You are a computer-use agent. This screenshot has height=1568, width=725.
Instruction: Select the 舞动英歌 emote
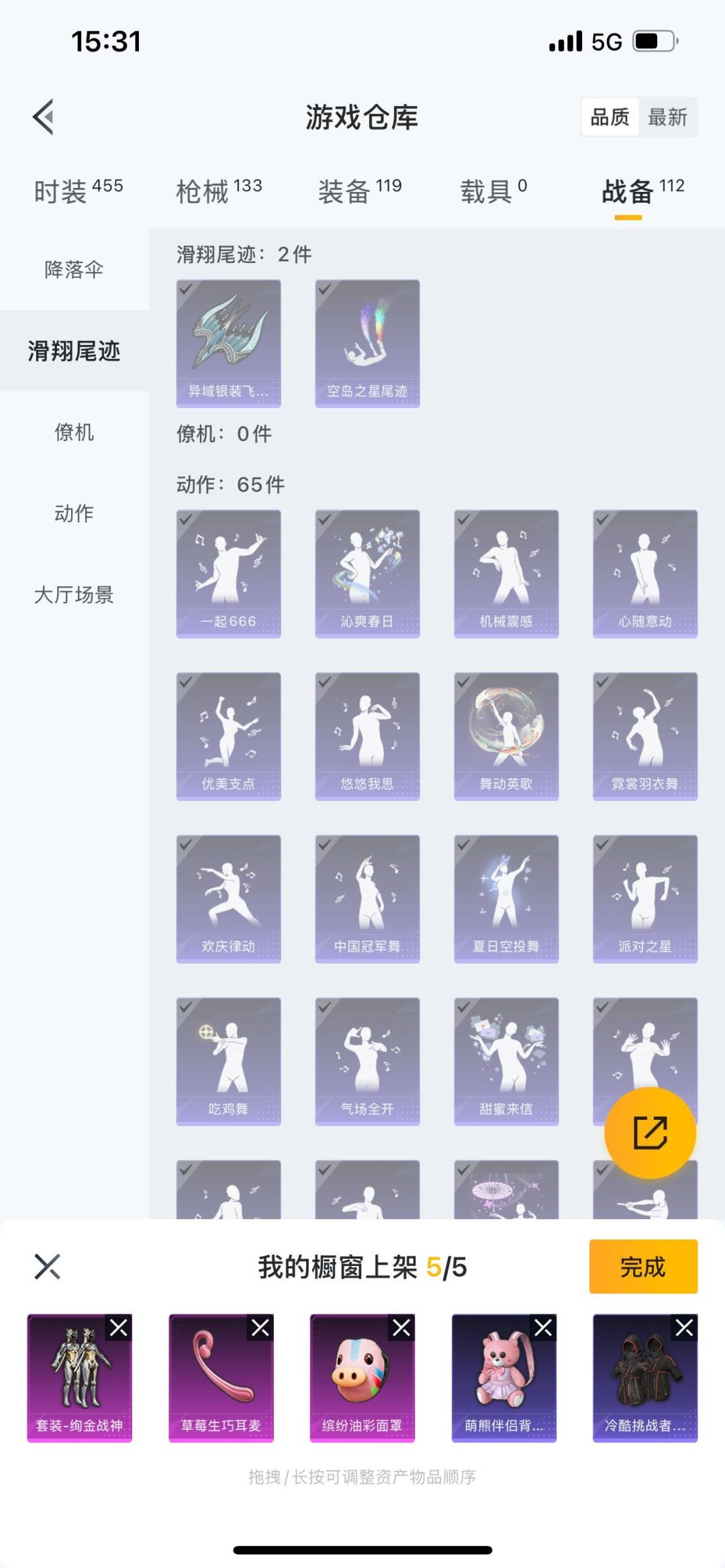(506, 735)
